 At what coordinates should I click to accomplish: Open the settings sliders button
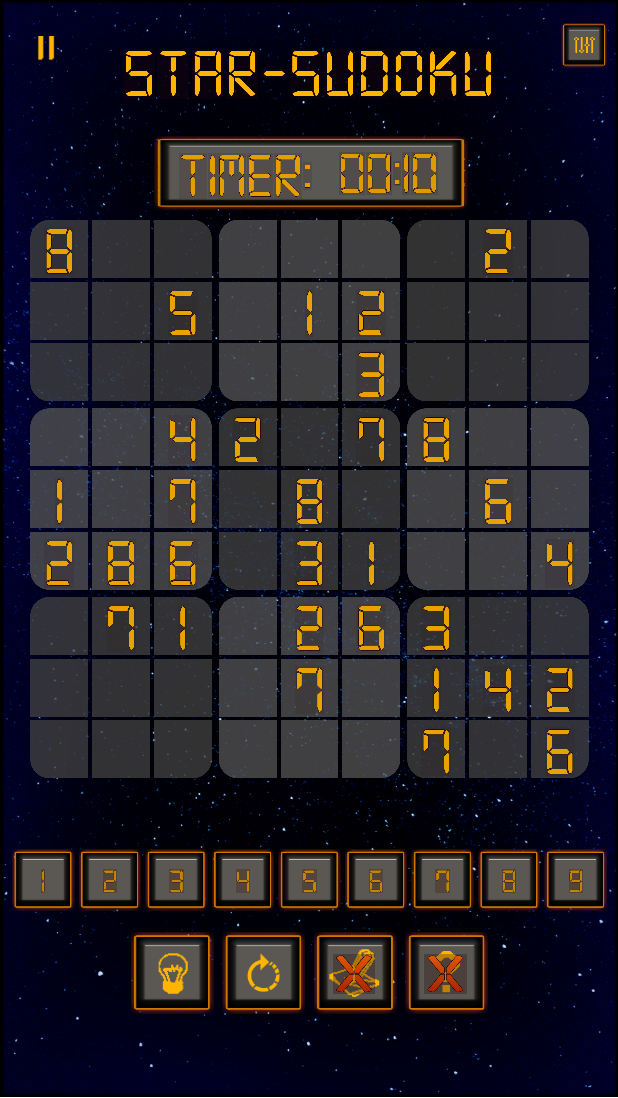pyautogui.click(x=584, y=45)
